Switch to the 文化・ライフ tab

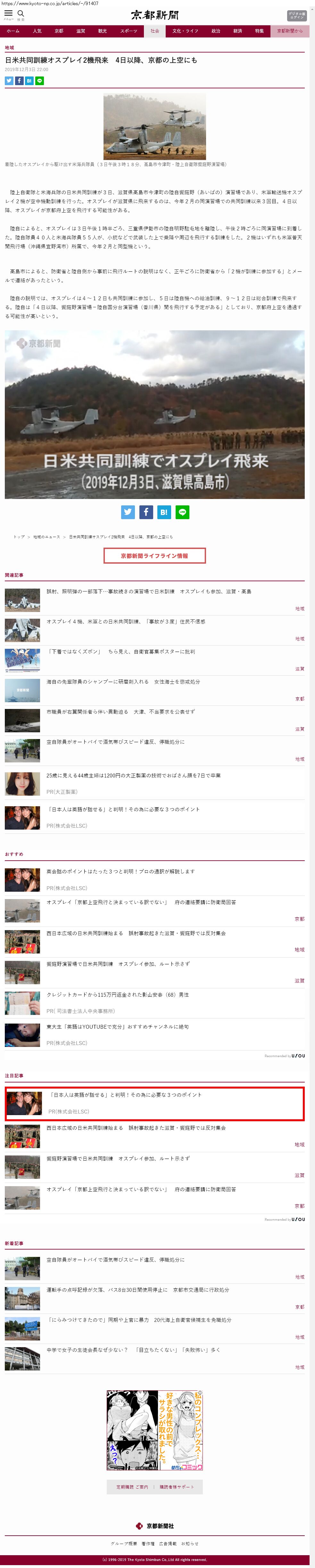click(185, 31)
